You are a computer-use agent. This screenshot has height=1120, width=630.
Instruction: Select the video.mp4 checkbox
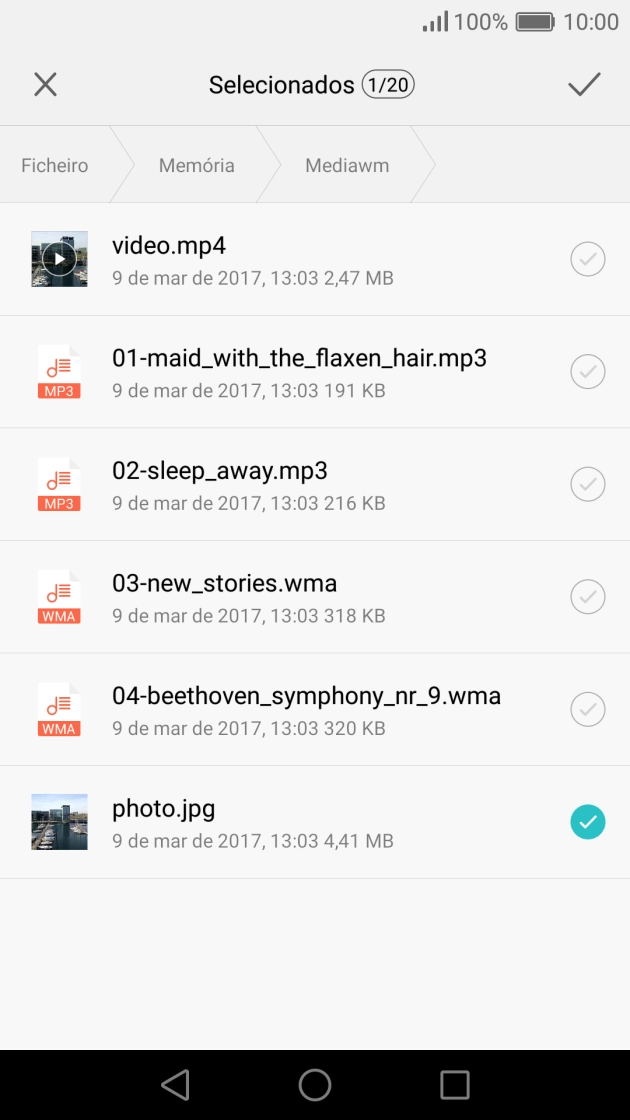588,260
